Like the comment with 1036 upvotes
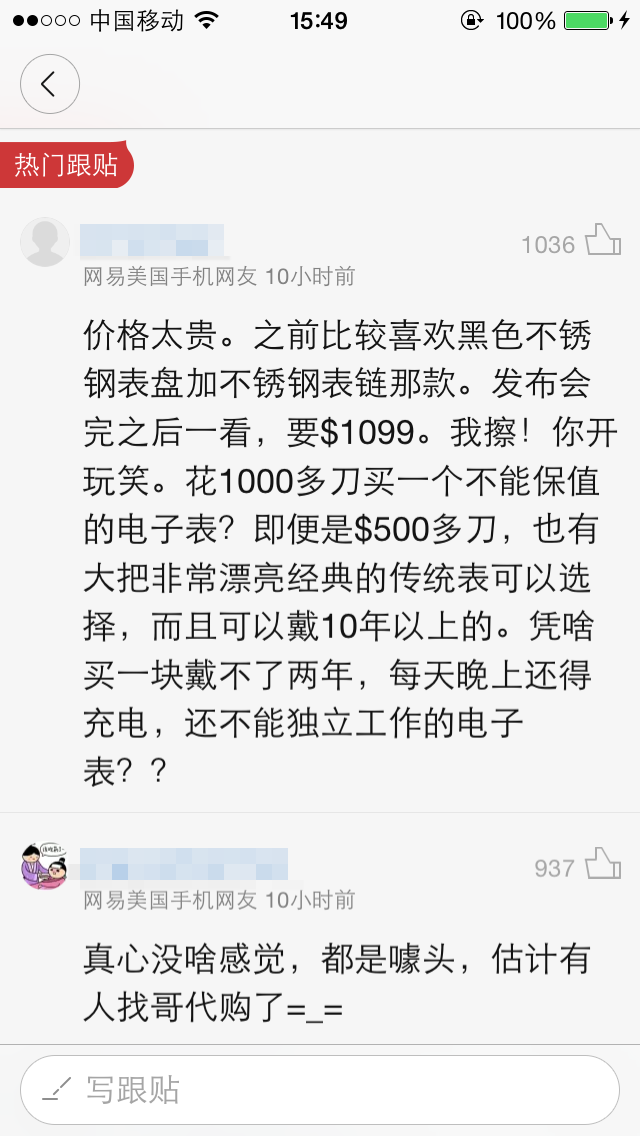The width and height of the screenshot is (640, 1136). (x=603, y=241)
